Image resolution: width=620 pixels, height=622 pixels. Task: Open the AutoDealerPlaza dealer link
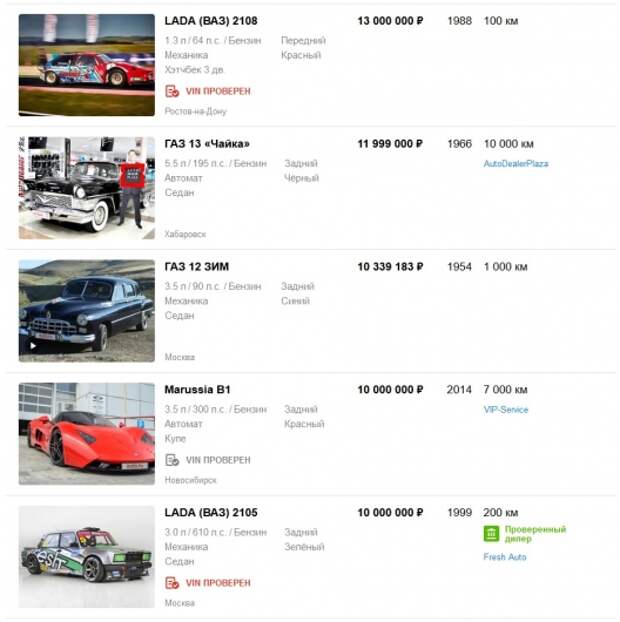[515, 164]
